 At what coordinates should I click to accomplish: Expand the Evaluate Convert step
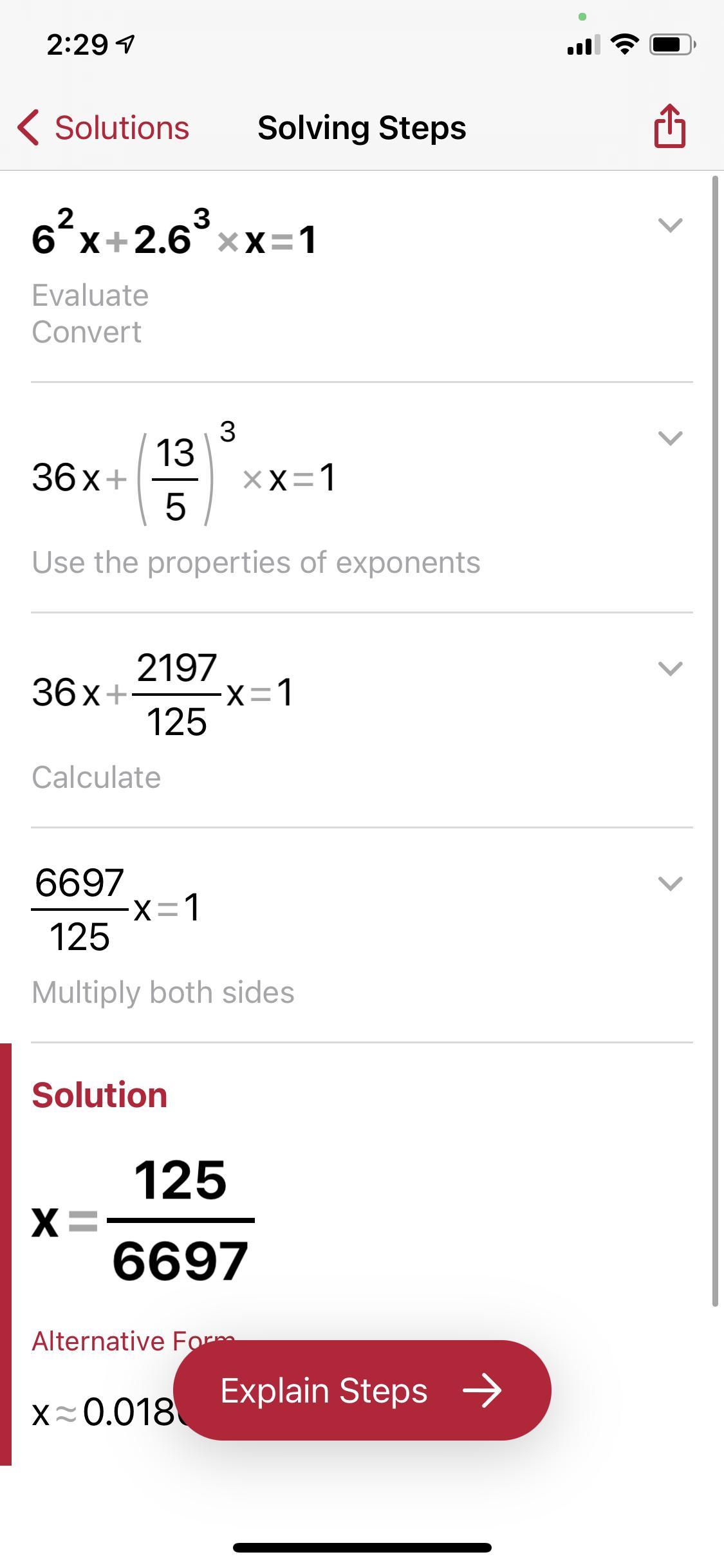[x=670, y=225]
